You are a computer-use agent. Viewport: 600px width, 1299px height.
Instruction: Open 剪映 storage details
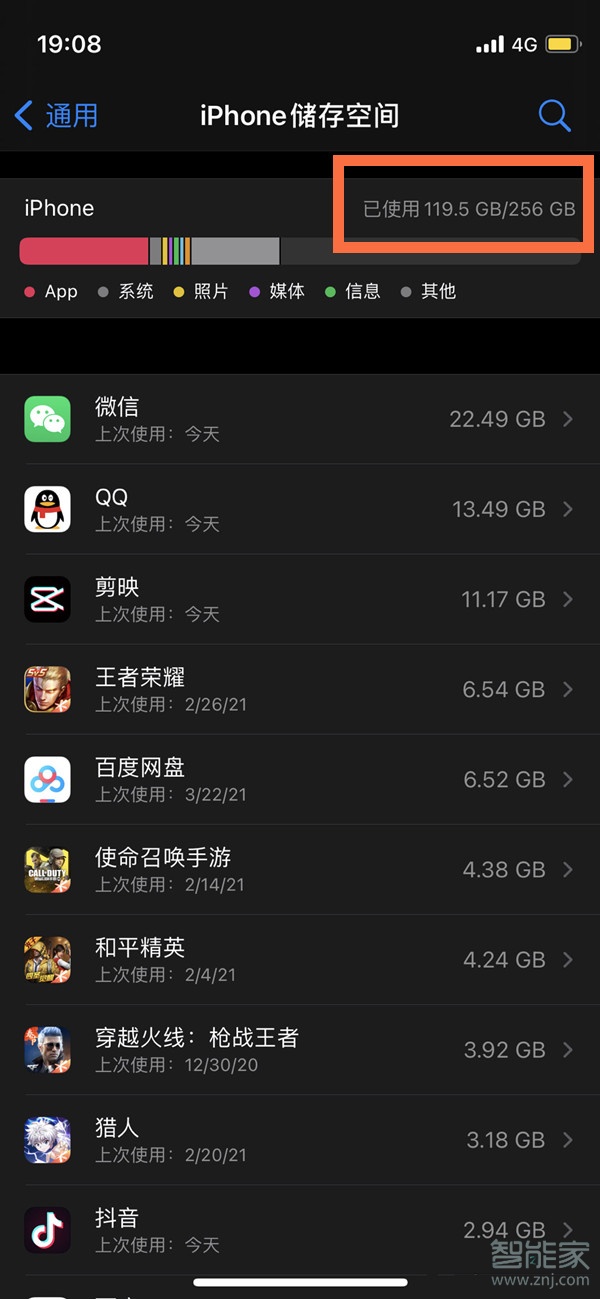pyautogui.click(x=300, y=599)
